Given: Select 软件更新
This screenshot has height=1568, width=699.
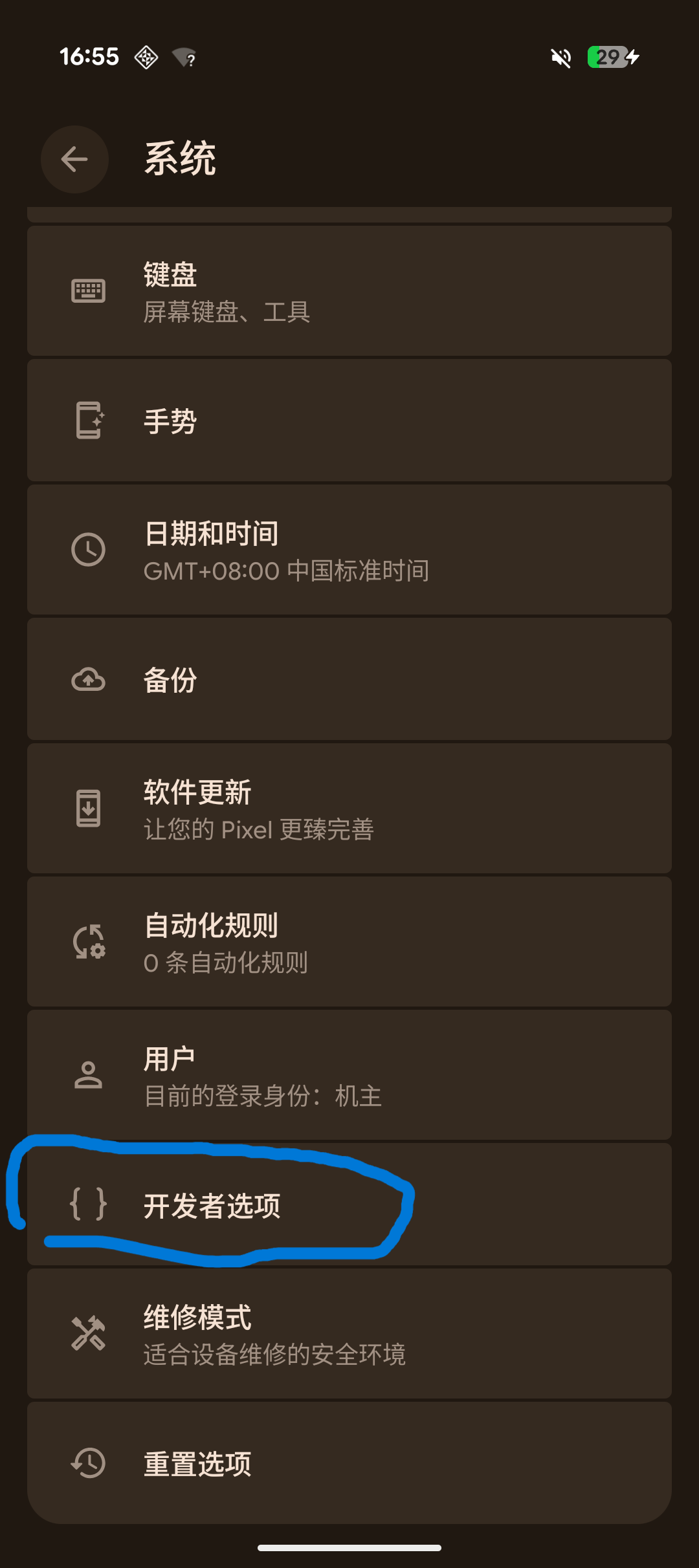Looking at the screenshot, I should (349, 809).
